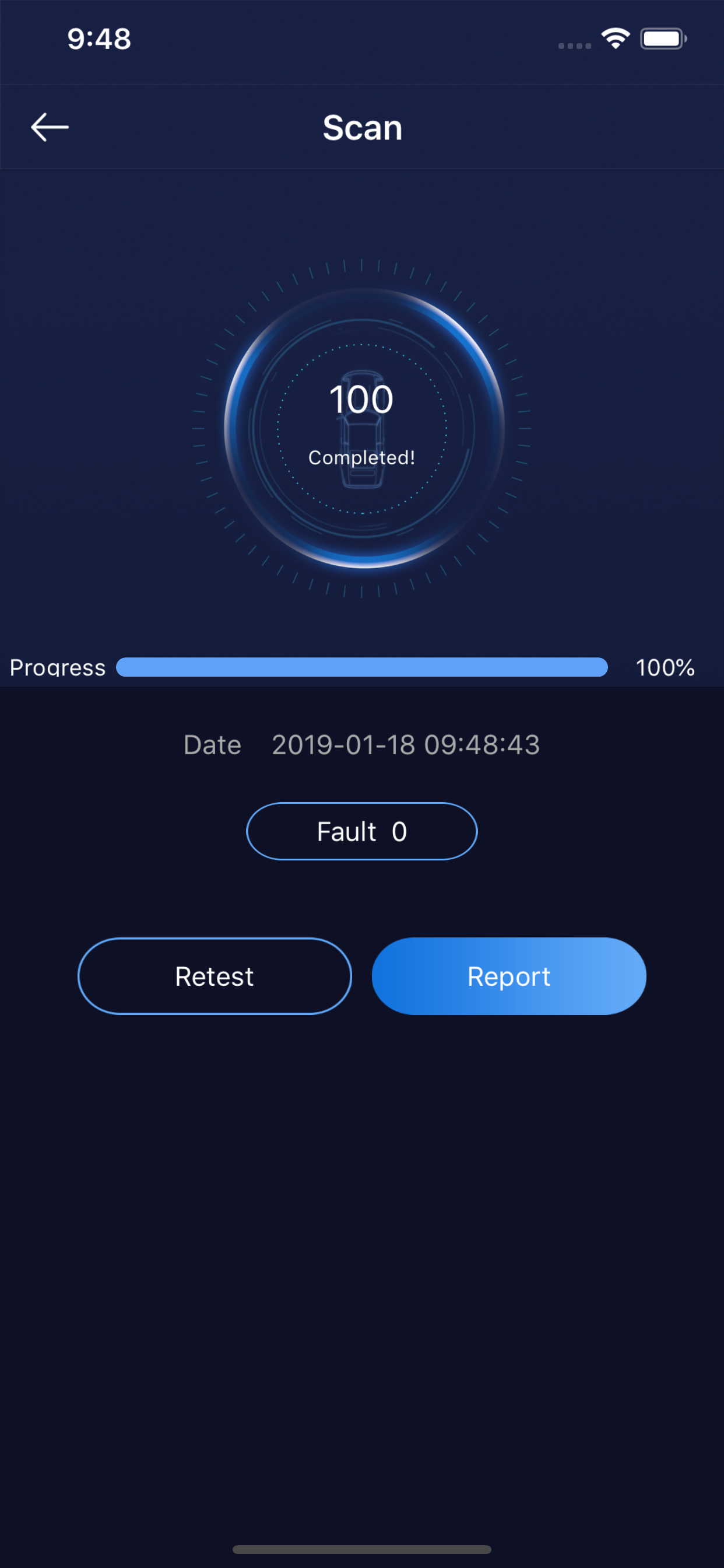The height and width of the screenshot is (1568, 724).
Task: Tap the car outline inside the scan circle
Action: pyautogui.click(x=361, y=432)
